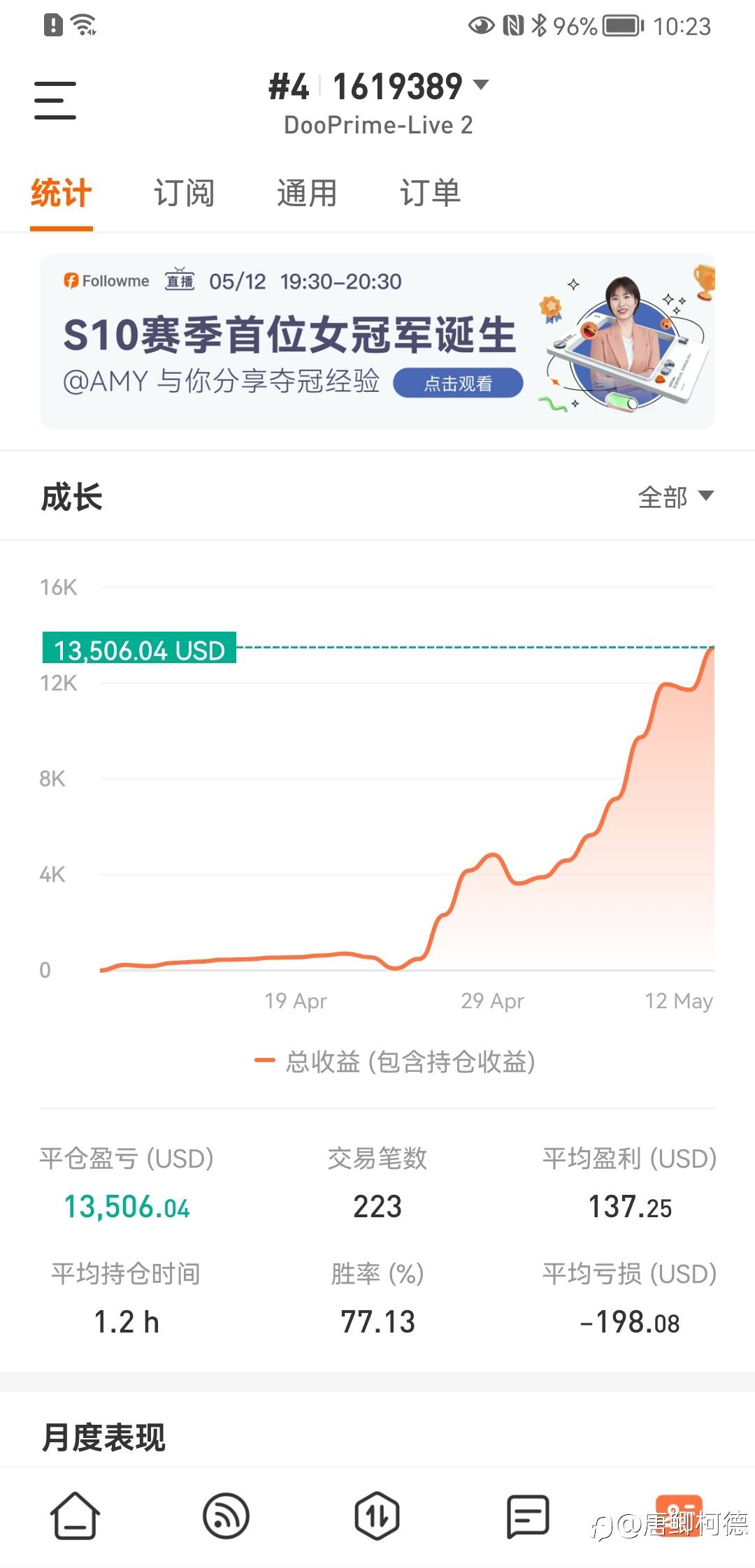Open the 订单 tab
755x1568 pixels.
430,193
